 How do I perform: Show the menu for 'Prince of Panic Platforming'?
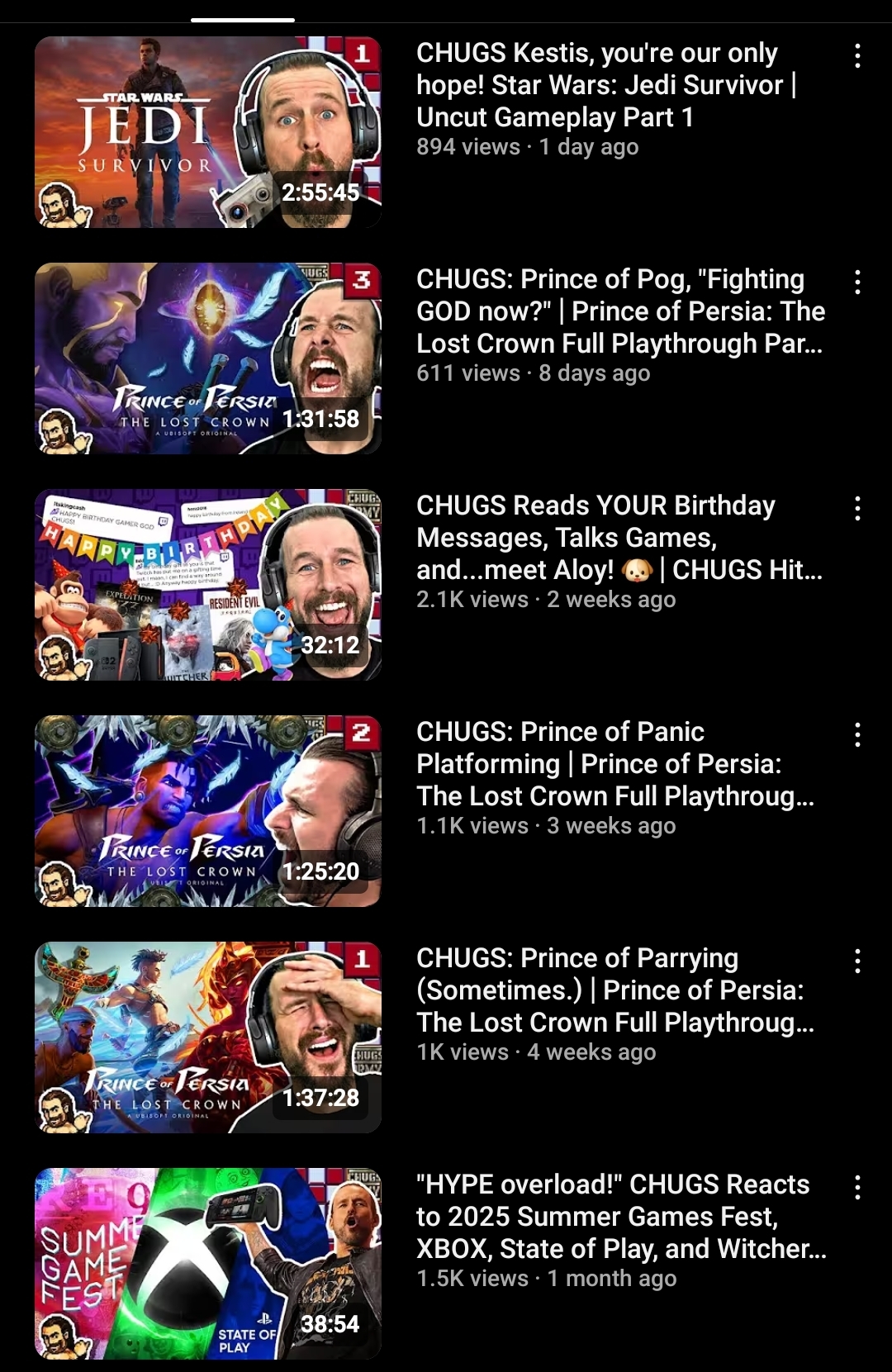click(x=858, y=735)
